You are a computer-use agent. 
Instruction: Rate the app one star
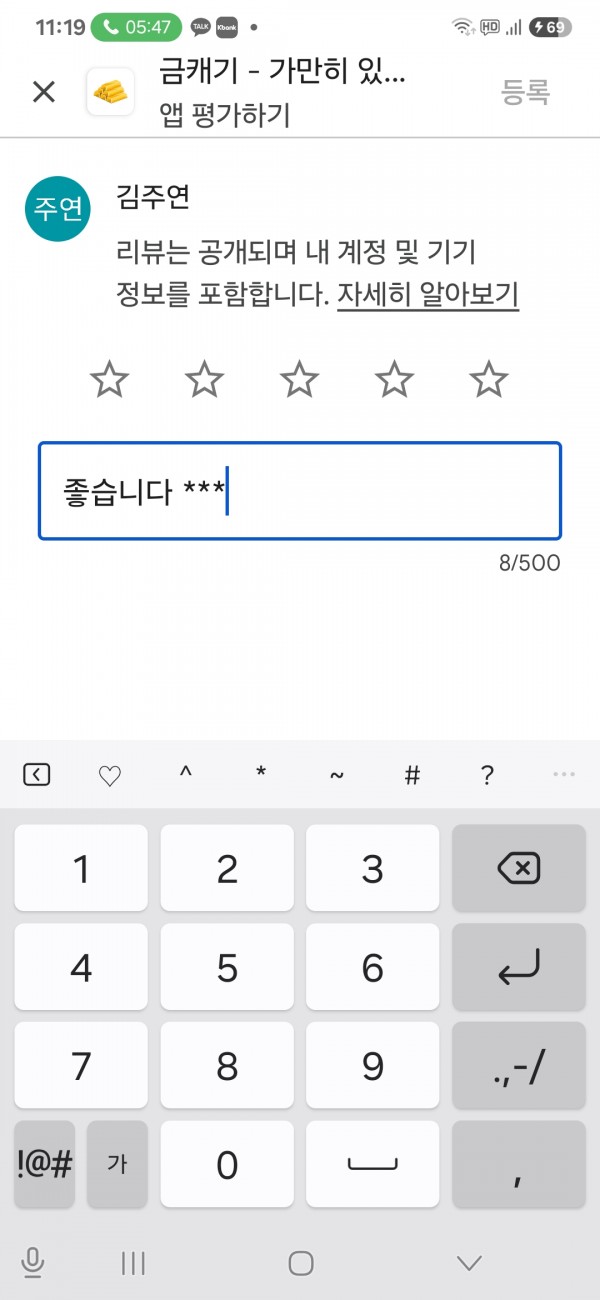point(110,380)
